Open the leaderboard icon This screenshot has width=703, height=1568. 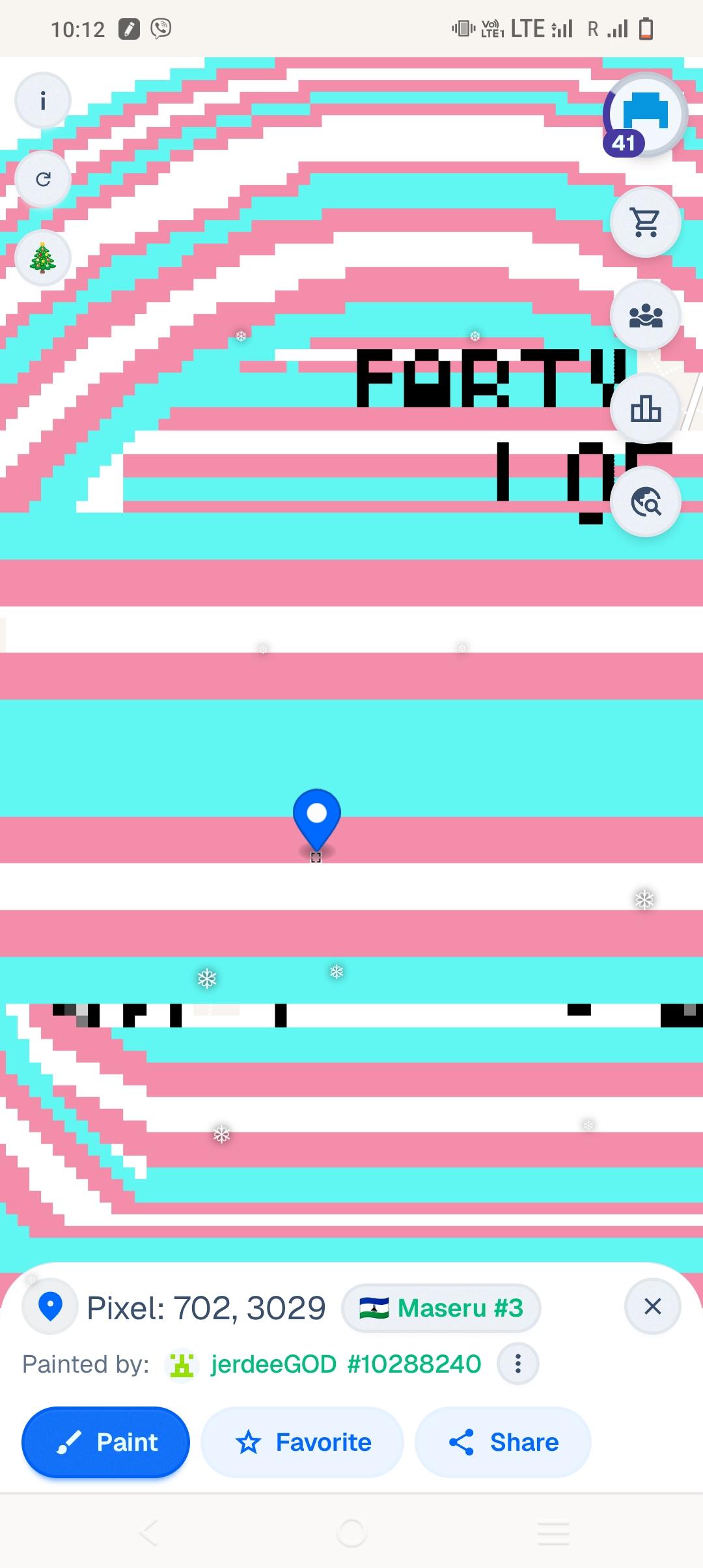645,410
